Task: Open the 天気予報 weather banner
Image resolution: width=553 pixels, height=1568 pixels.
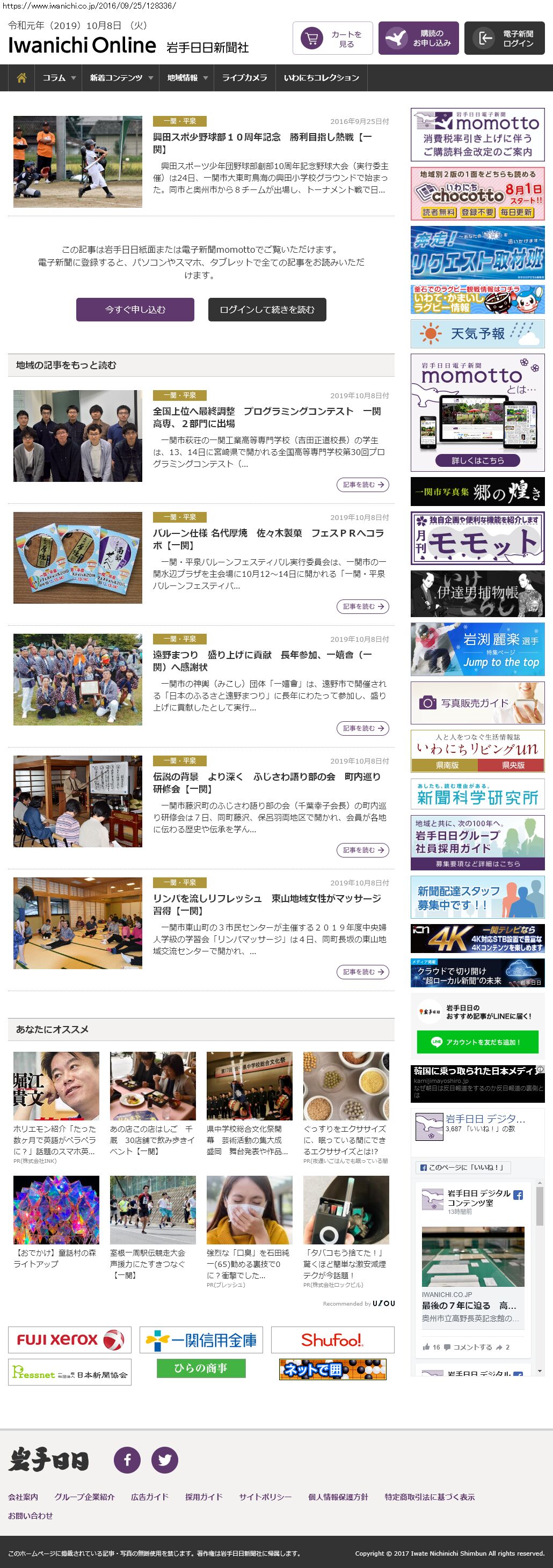Action: tap(477, 334)
